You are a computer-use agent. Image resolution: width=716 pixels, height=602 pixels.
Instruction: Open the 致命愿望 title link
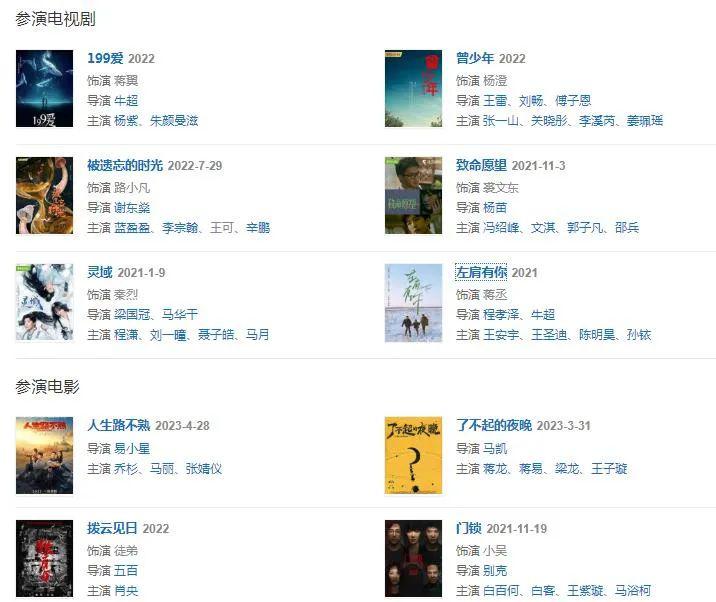pos(481,166)
